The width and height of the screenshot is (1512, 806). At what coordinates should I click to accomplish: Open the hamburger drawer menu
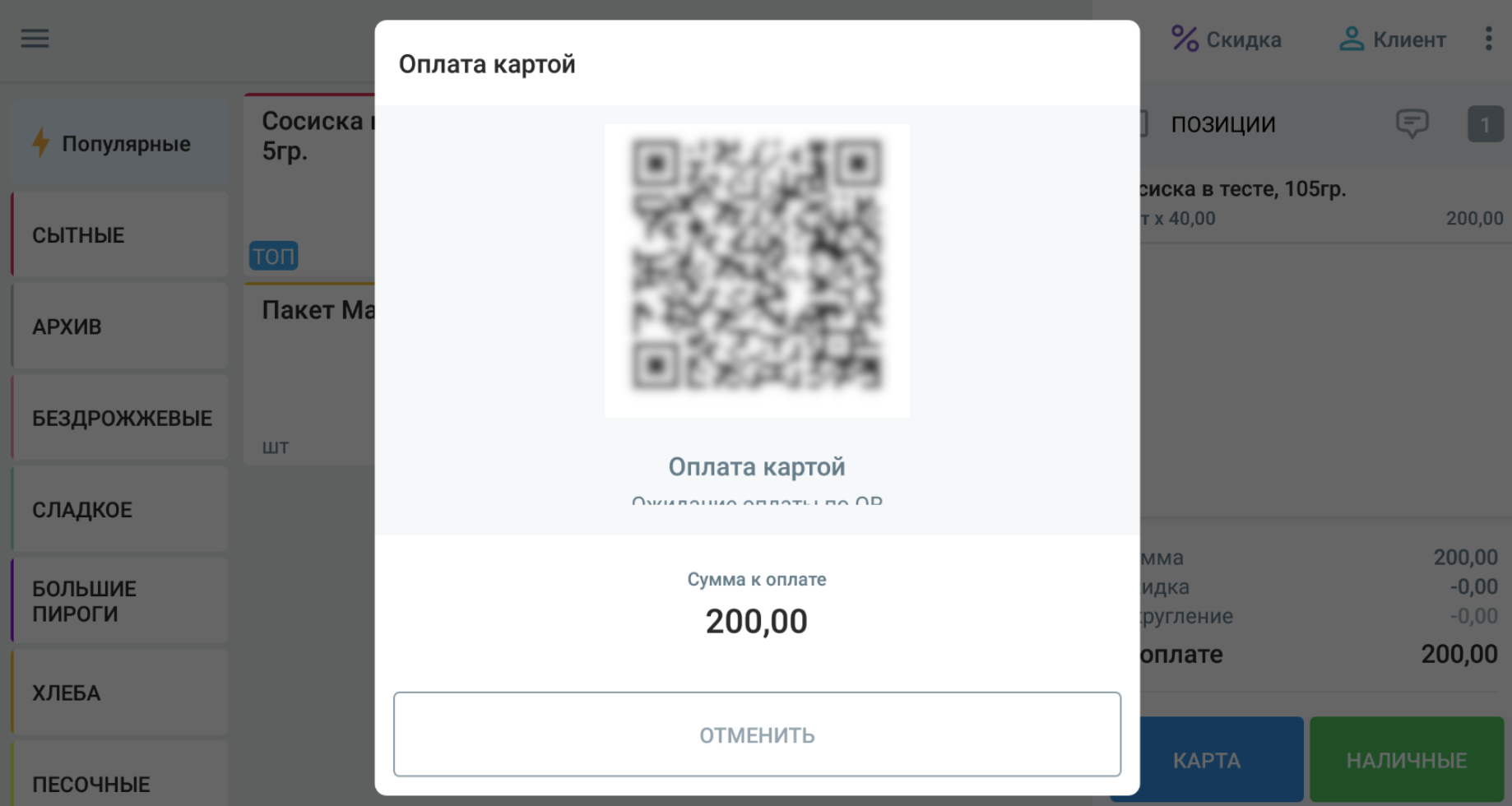[x=35, y=39]
